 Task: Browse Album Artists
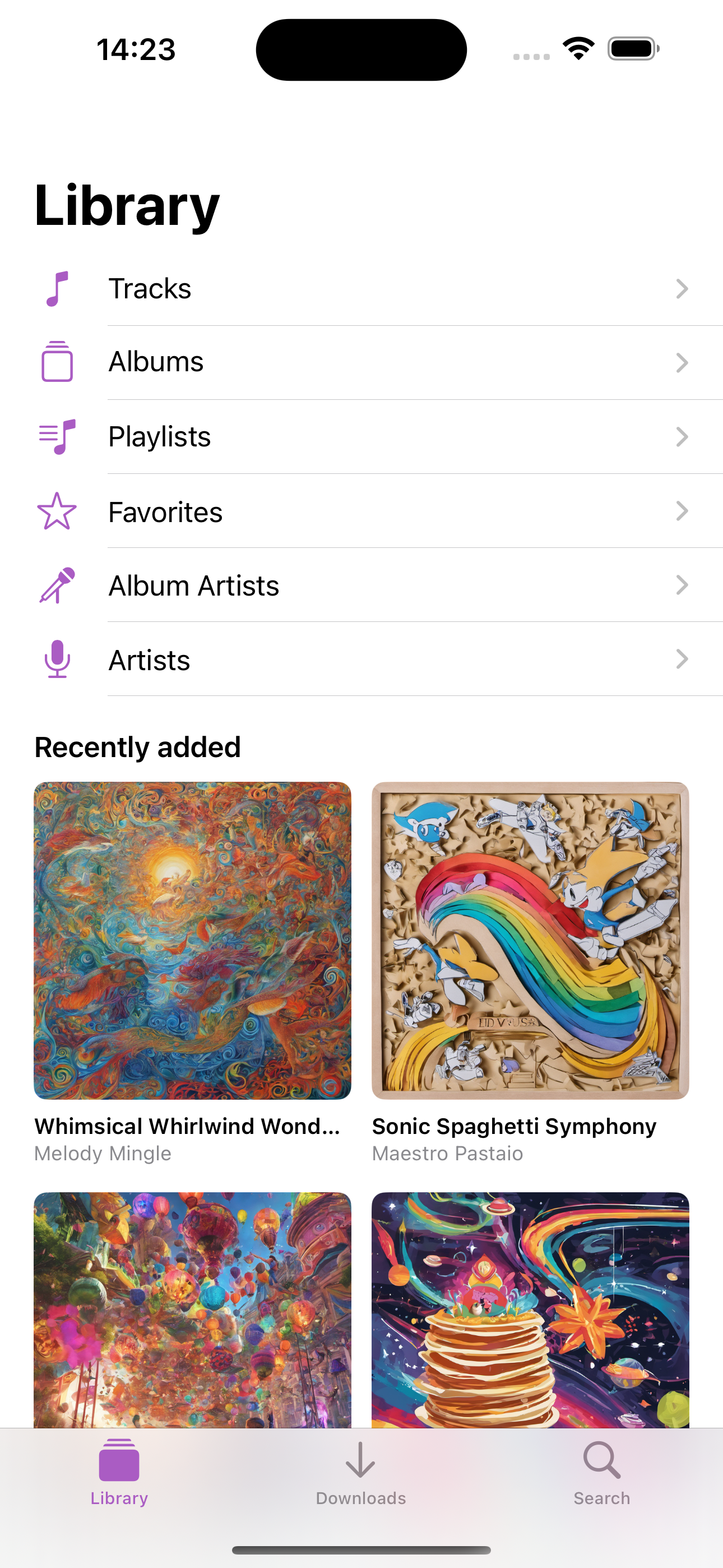[361, 585]
